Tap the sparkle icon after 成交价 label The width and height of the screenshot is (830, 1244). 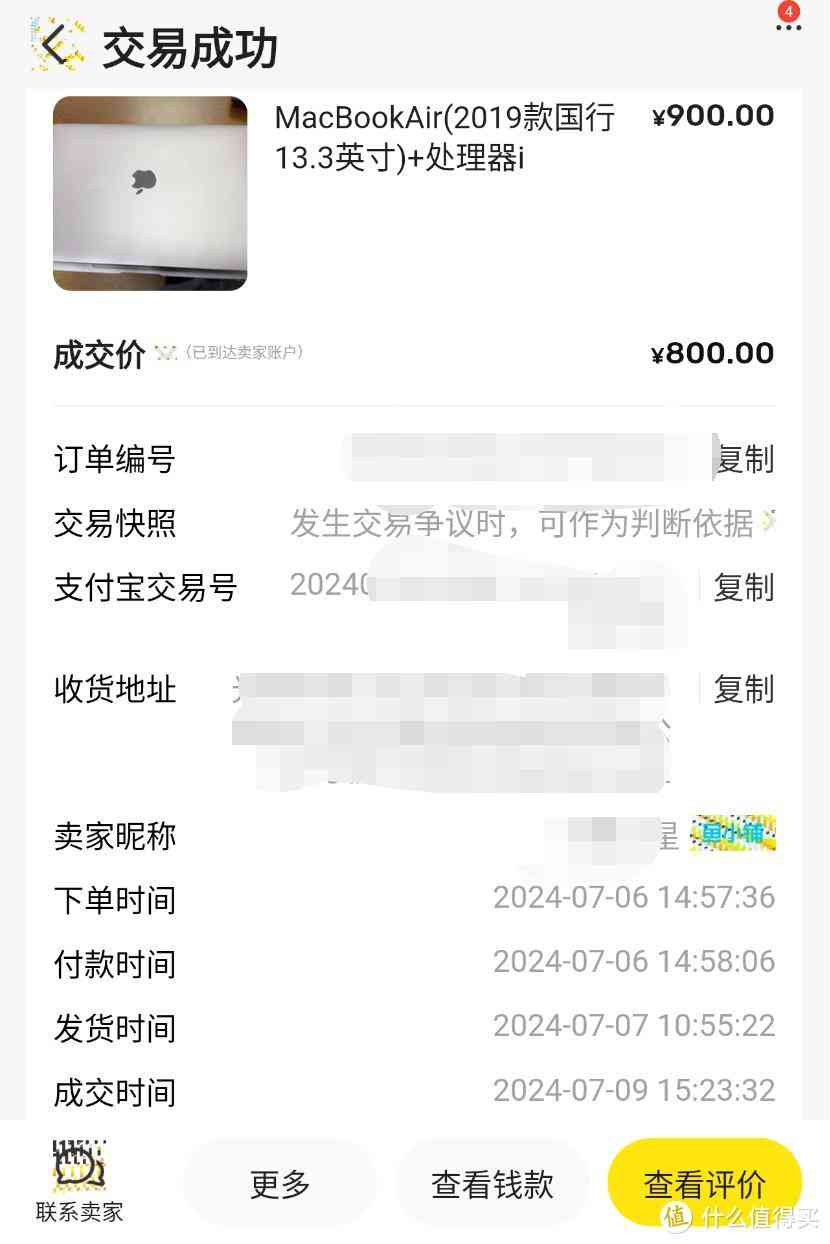[x=166, y=352]
